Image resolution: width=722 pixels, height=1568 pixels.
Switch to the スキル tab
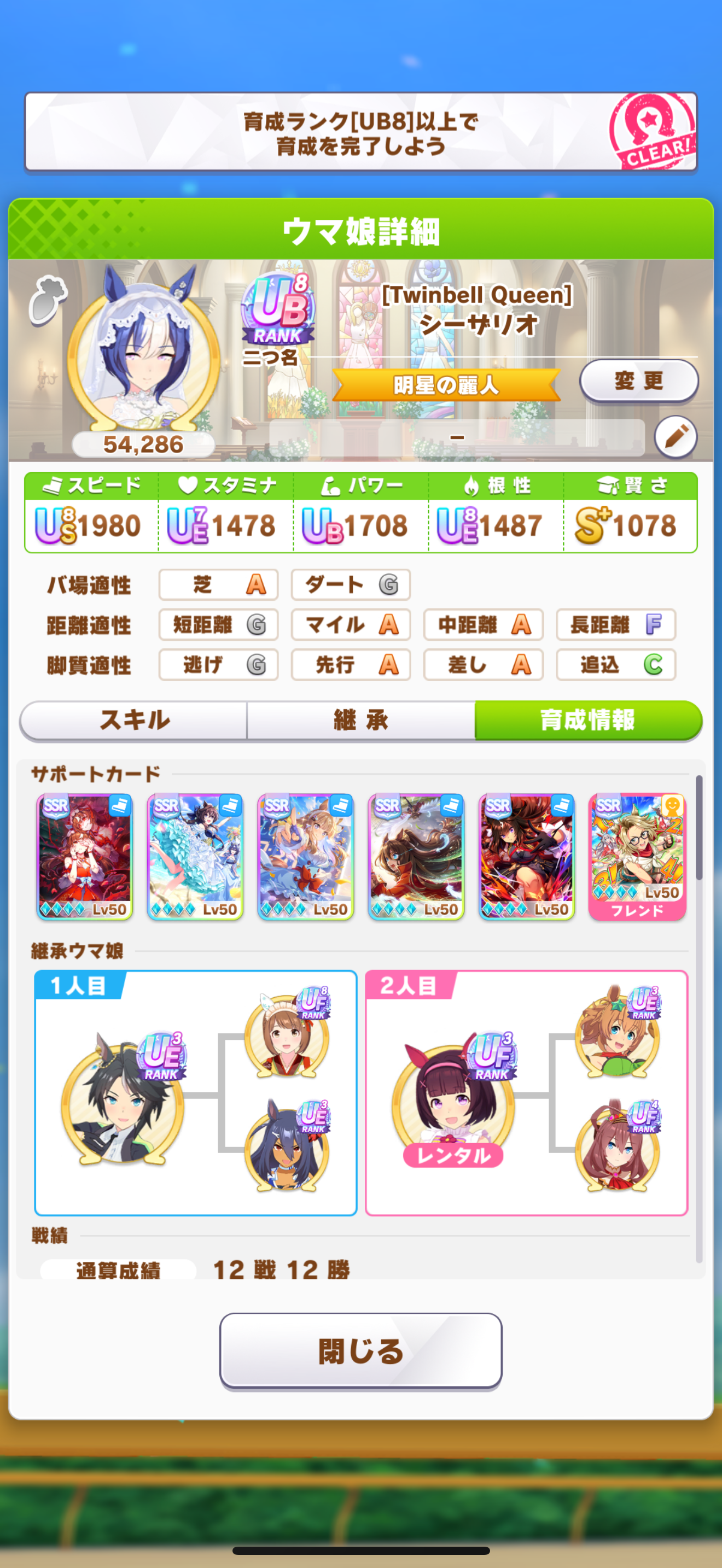134,720
